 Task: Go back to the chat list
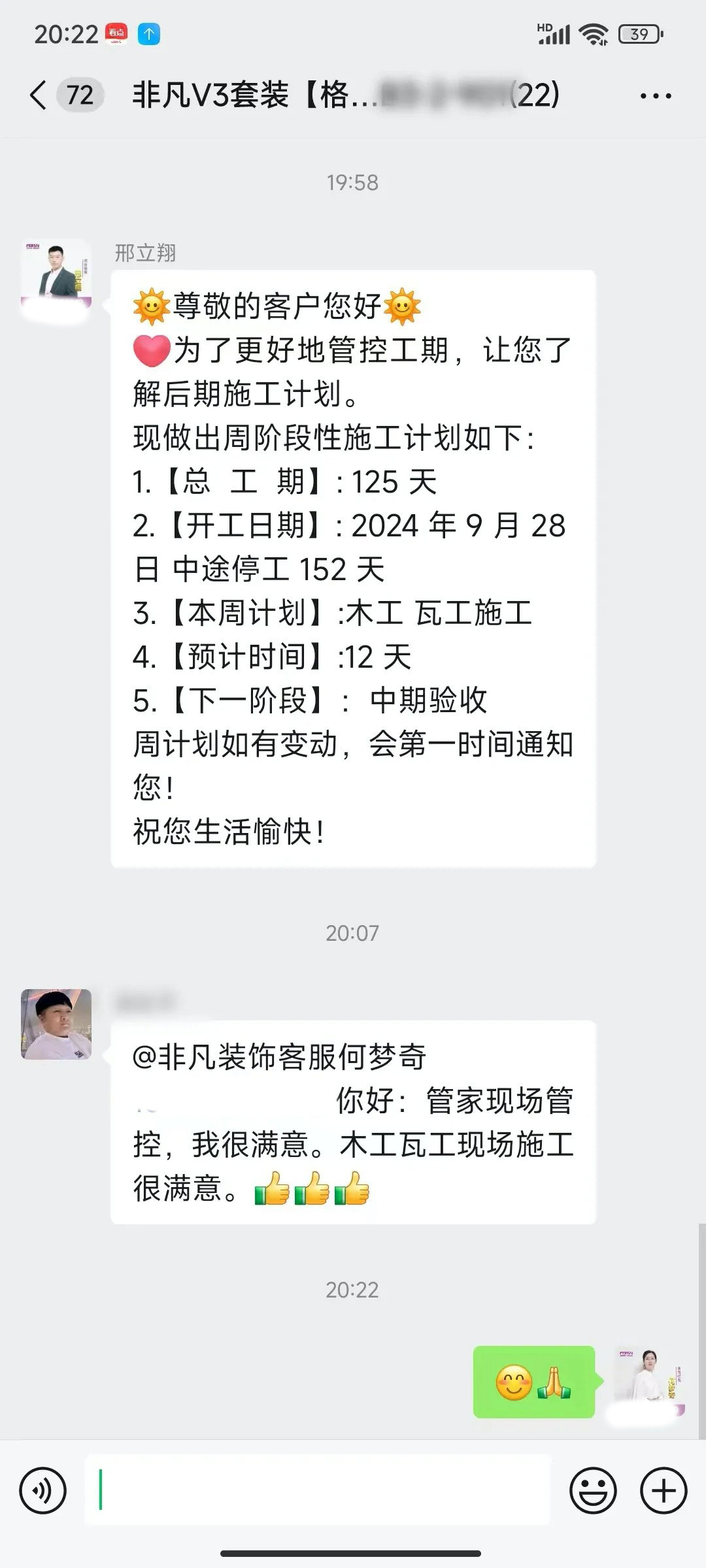tap(39, 95)
